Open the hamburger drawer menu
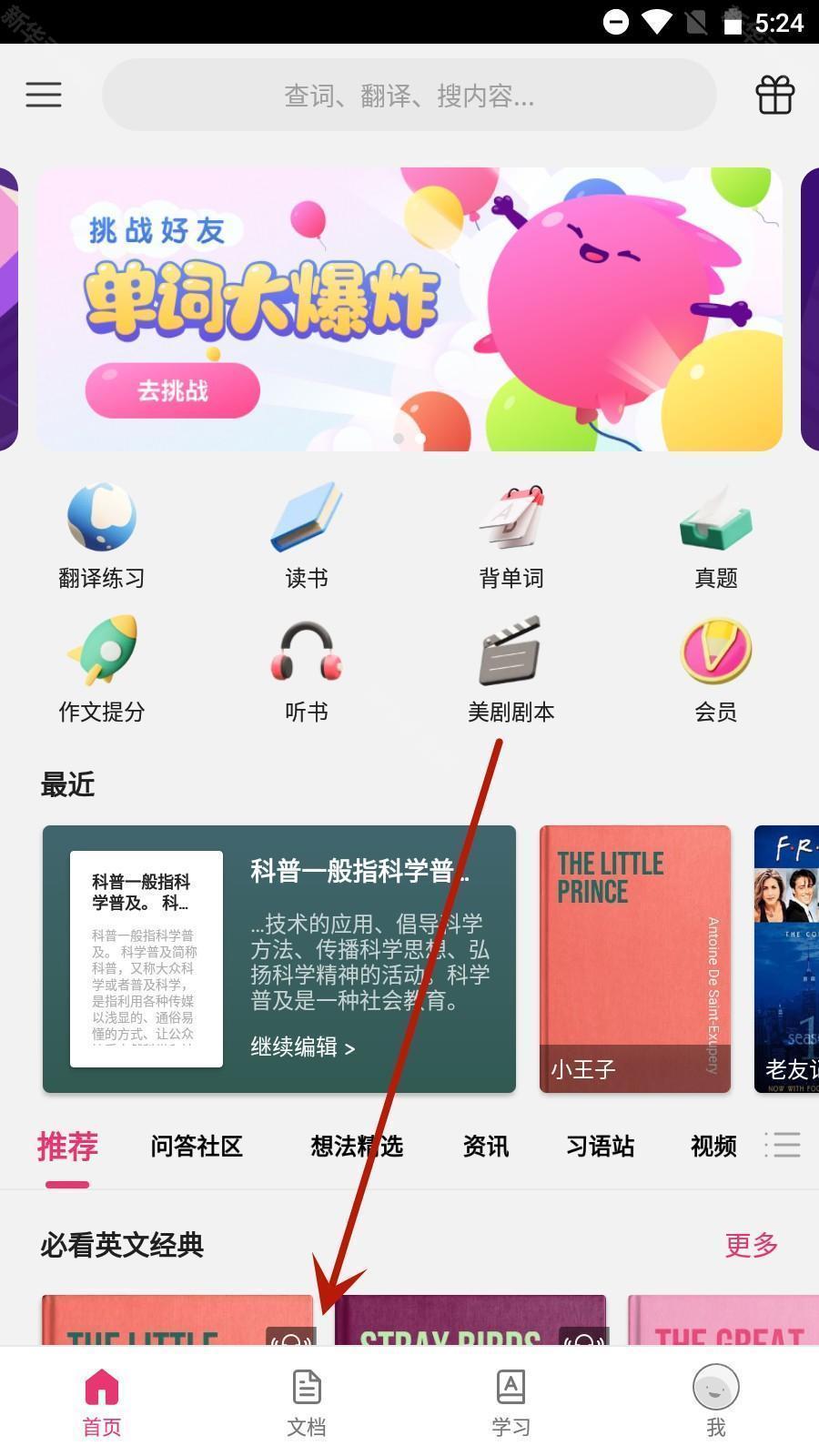This screenshot has height=1456, width=819. [x=44, y=95]
